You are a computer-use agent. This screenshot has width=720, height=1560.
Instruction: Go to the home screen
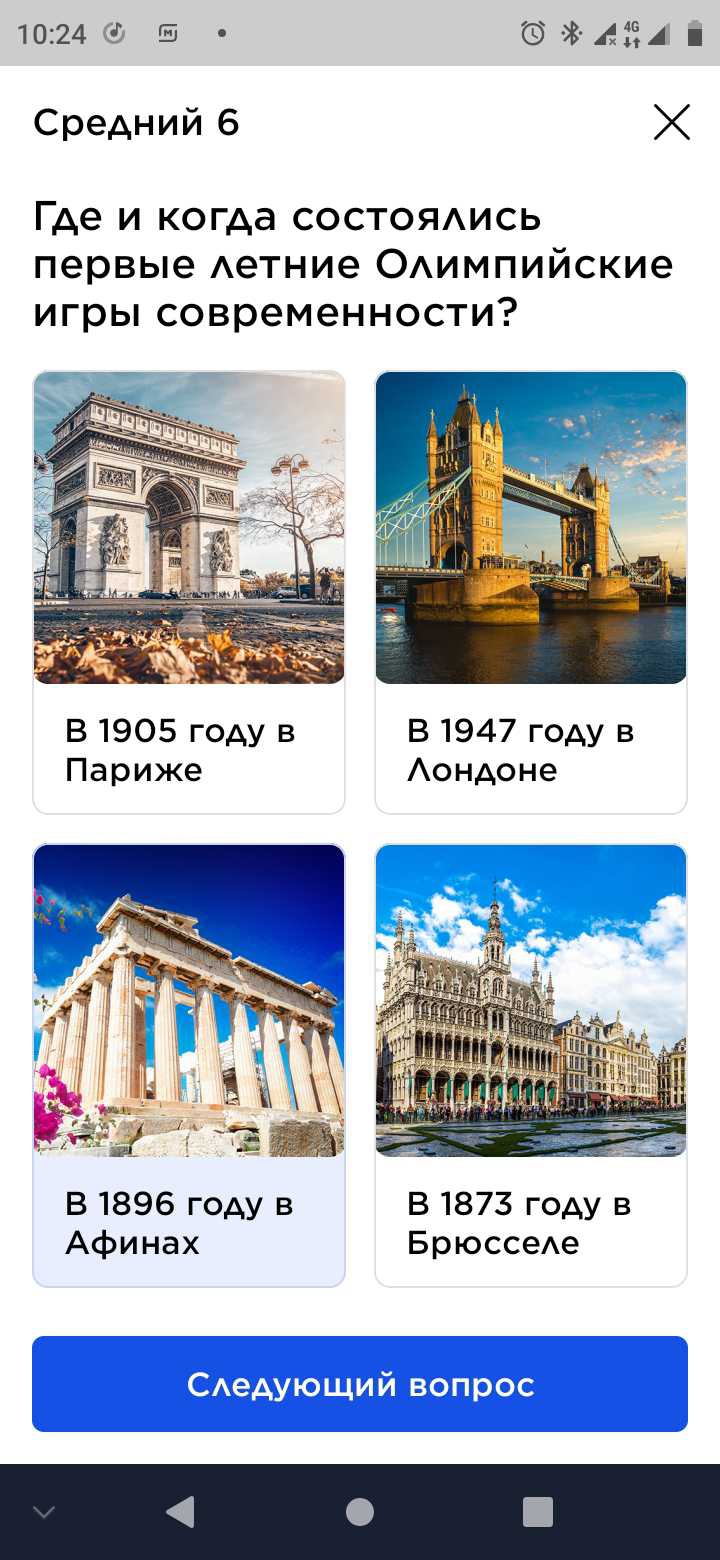360,1512
